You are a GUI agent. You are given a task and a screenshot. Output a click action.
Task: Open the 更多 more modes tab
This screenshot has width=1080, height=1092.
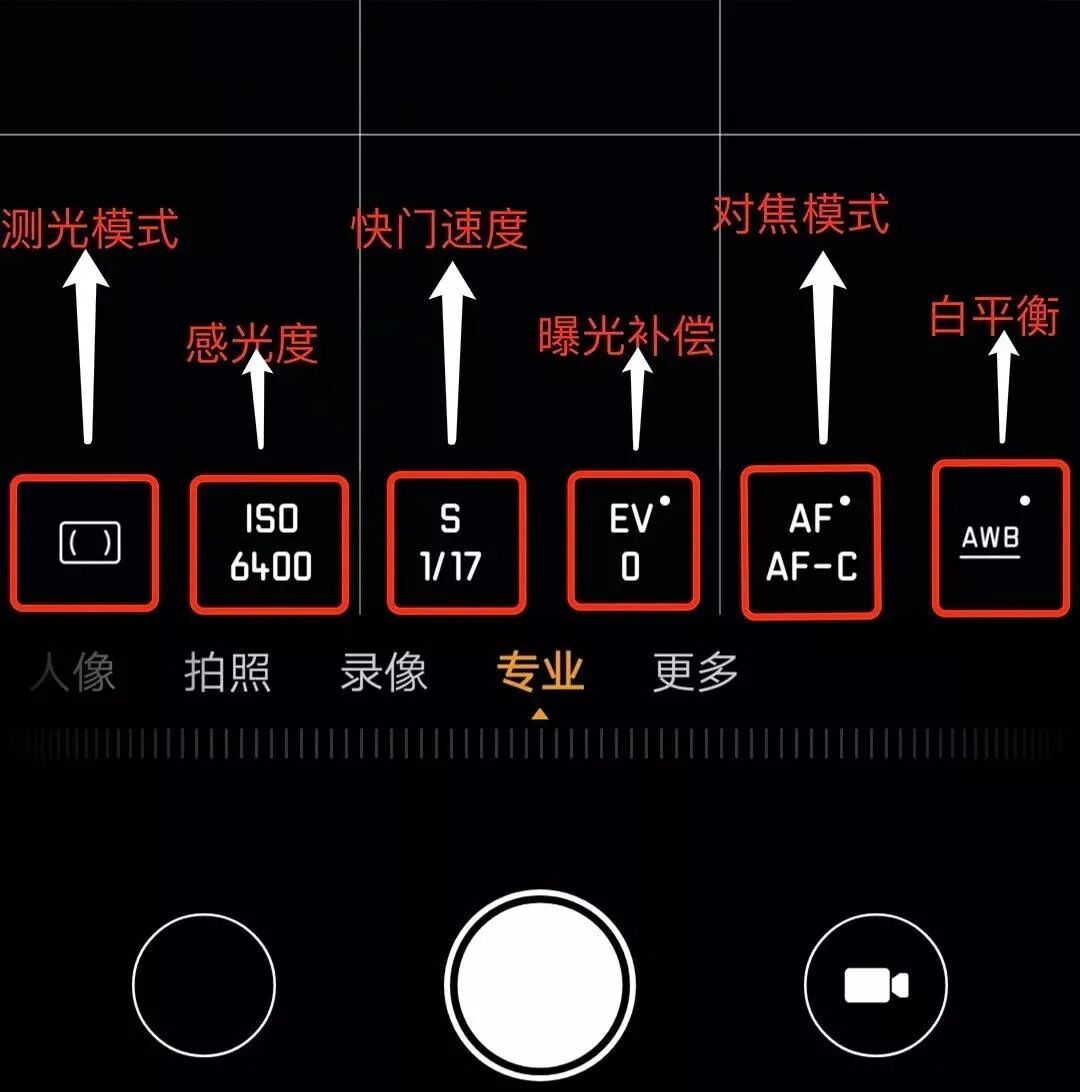coord(696,672)
